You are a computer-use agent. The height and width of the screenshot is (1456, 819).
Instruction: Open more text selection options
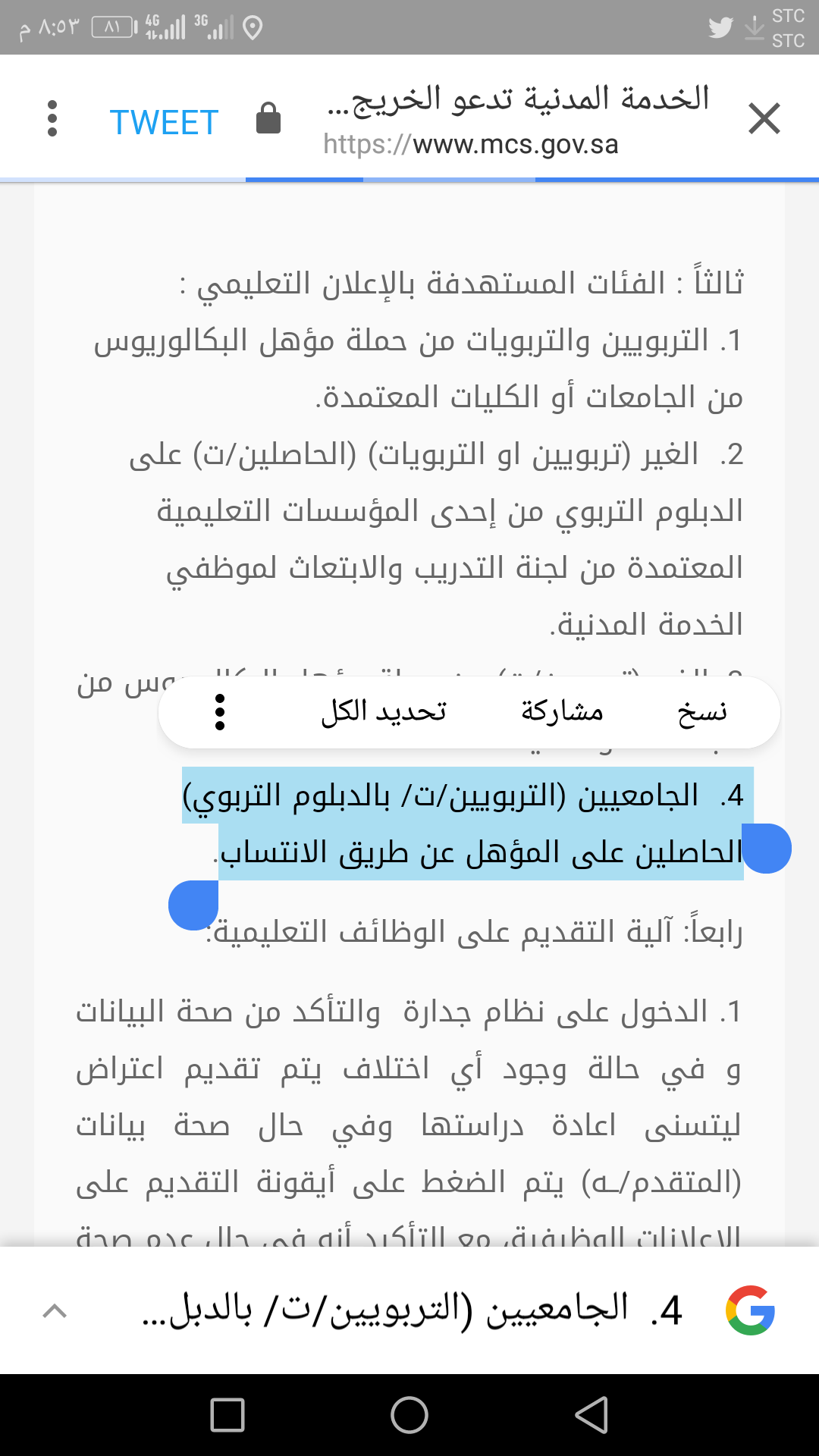[220, 712]
